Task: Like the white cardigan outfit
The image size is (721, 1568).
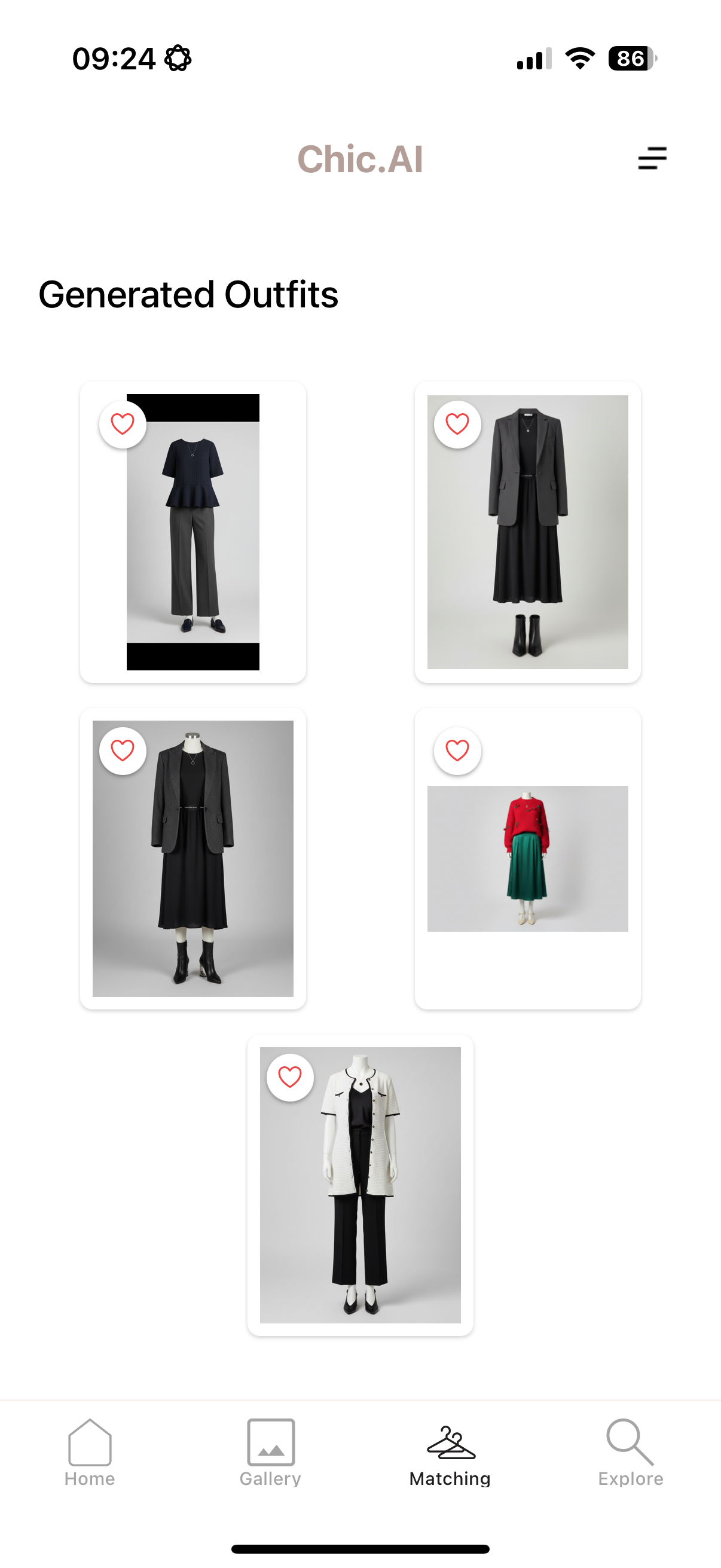Action: pyautogui.click(x=289, y=1078)
